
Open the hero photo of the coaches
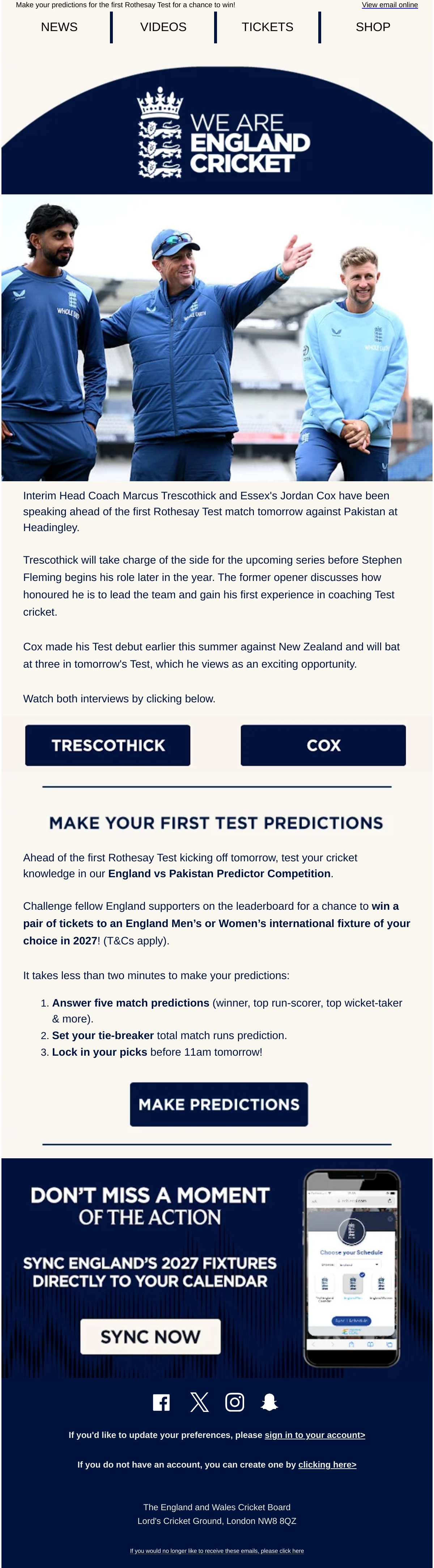point(217,338)
